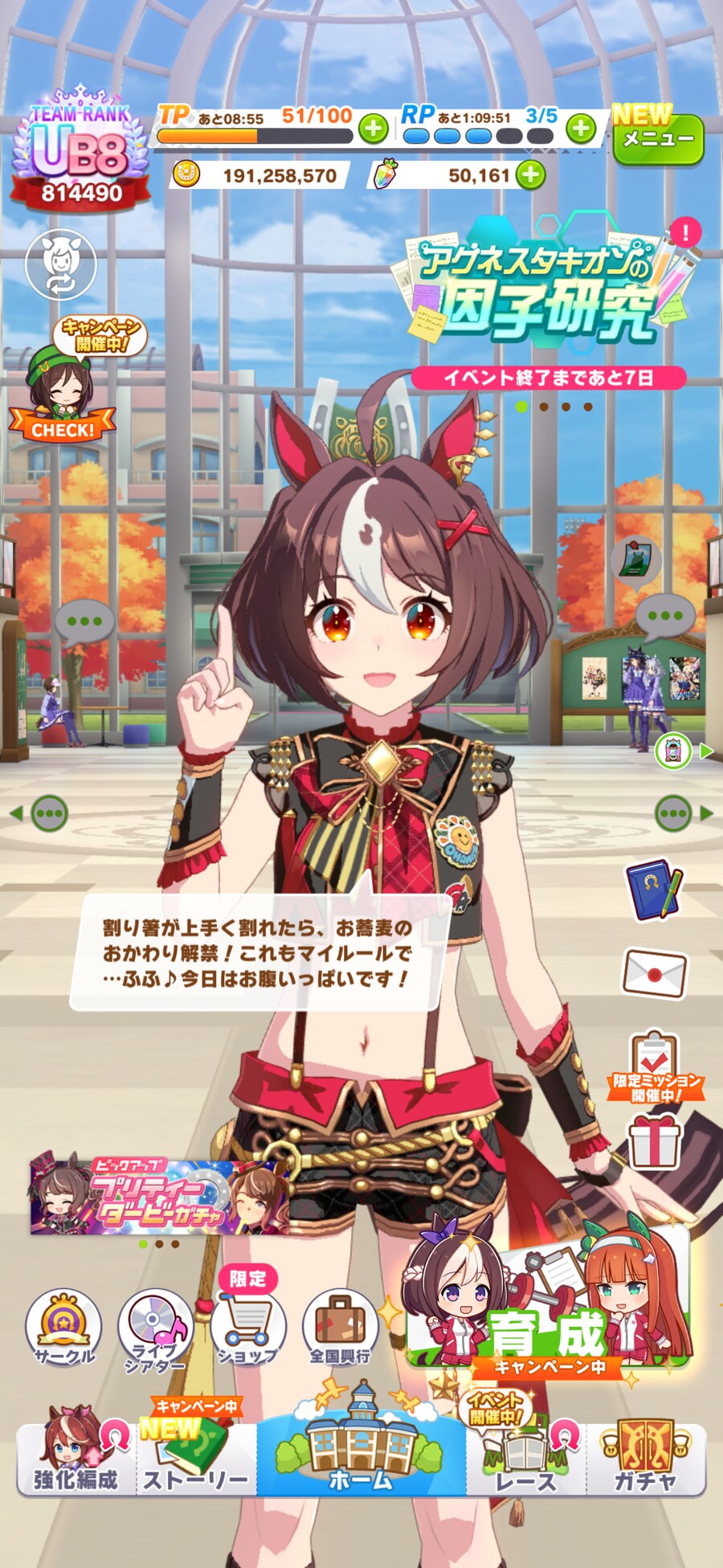Tap the plus button to restore TP

coord(373,129)
